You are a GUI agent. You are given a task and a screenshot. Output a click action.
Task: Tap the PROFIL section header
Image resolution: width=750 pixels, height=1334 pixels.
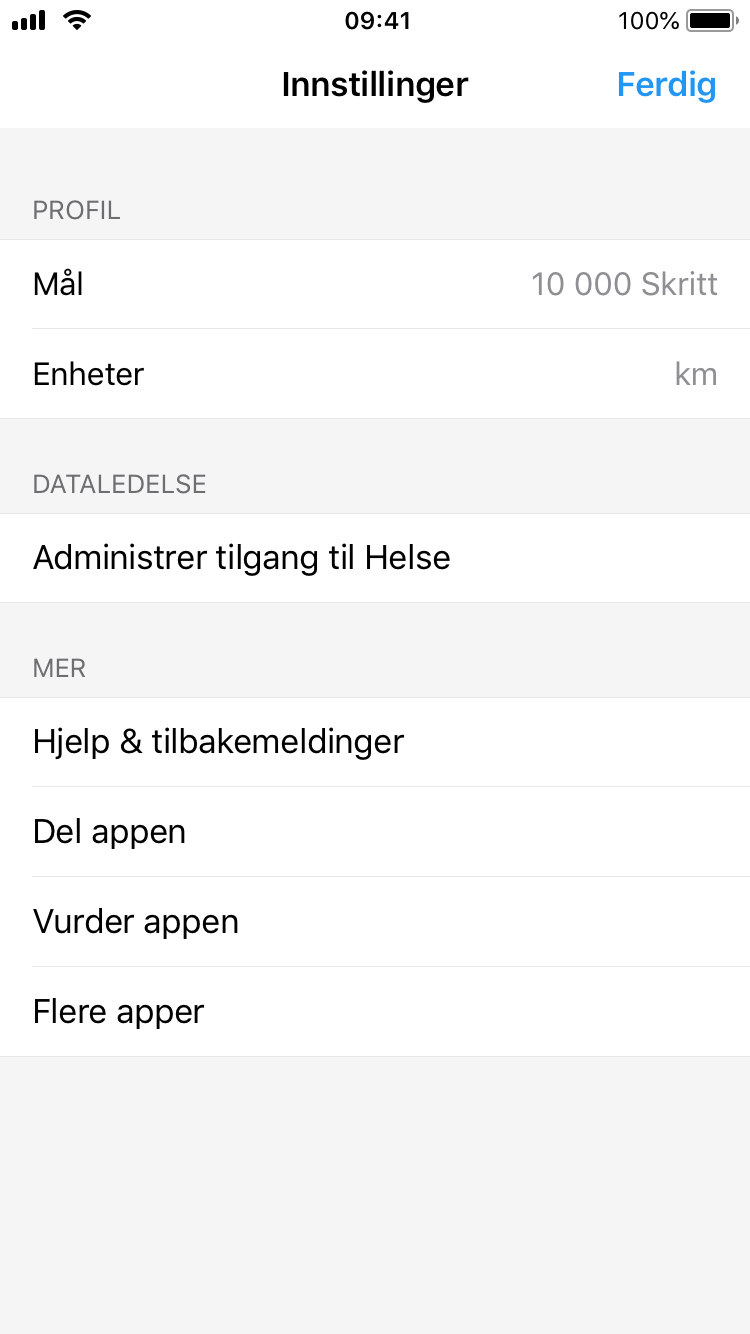[x=76, y=210]
